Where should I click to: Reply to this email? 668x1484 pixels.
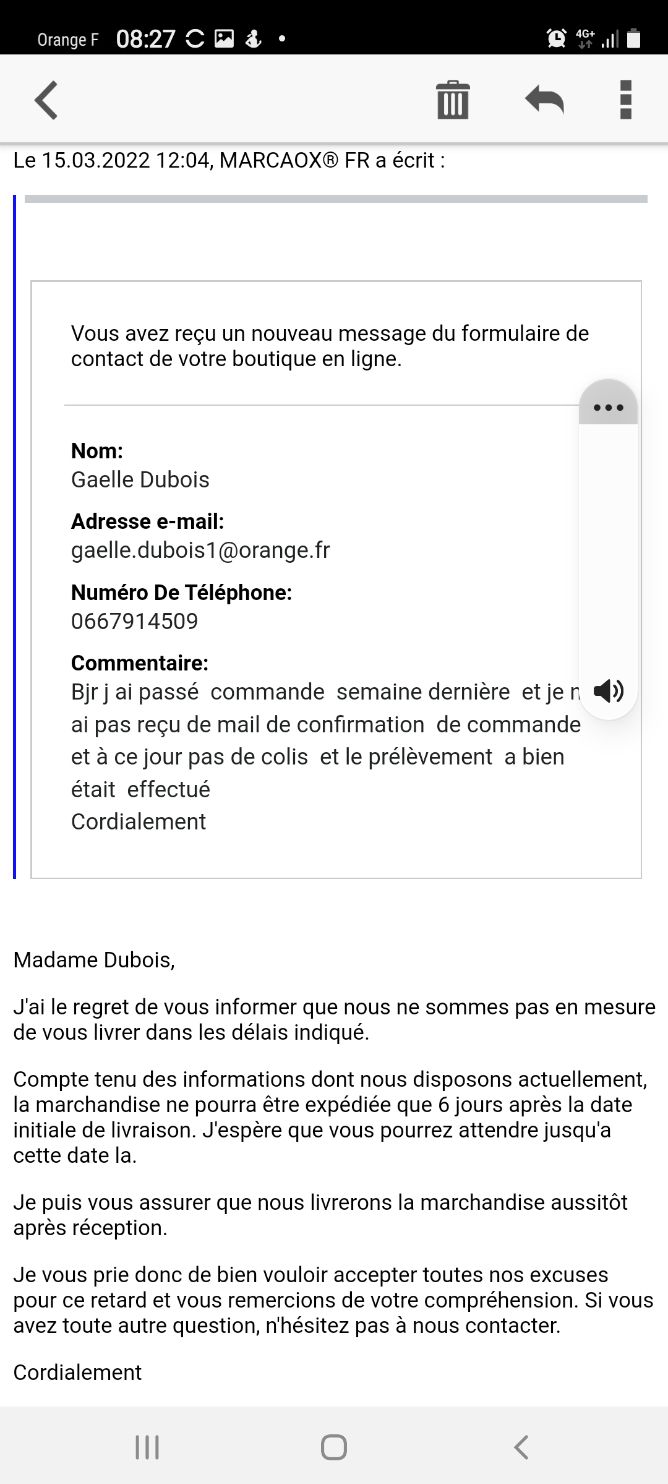544,99
